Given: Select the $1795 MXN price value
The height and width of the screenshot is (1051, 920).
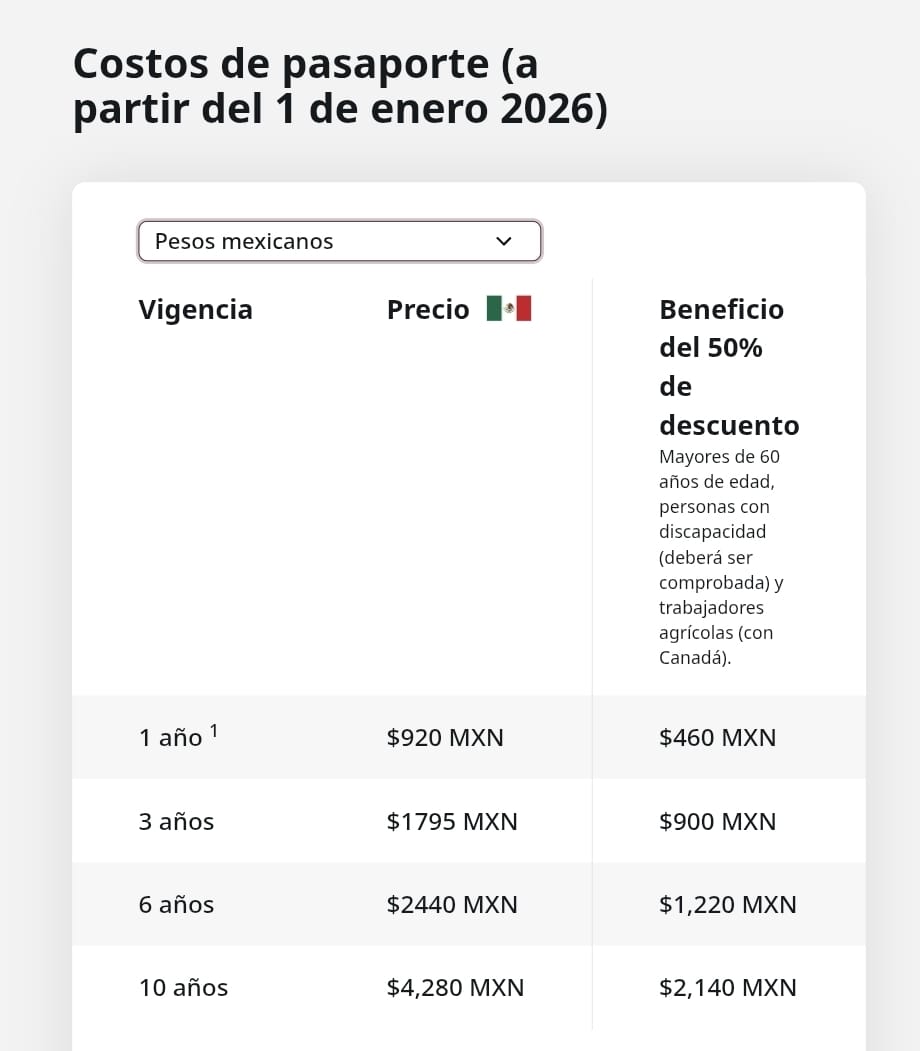Looking at the screenshot, I should coord(452,821).
